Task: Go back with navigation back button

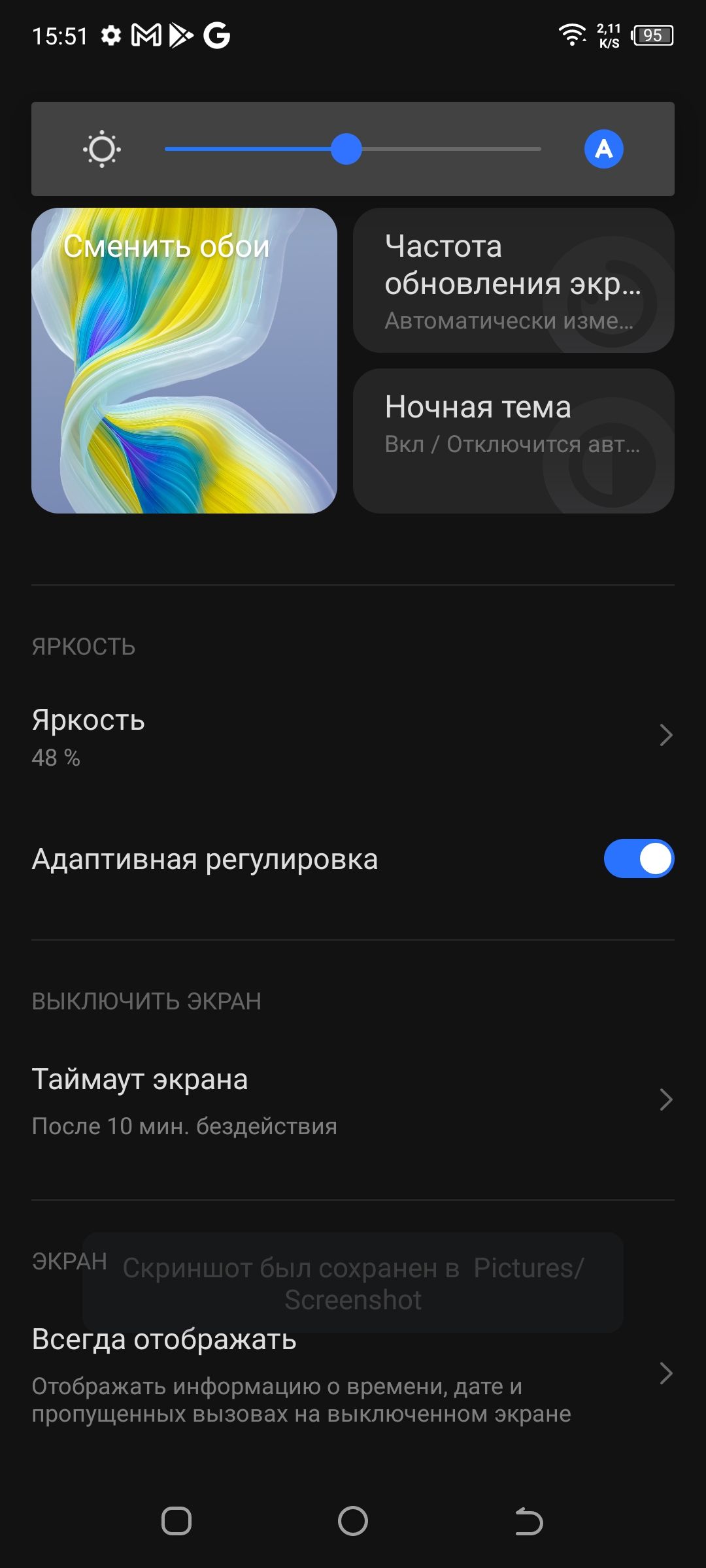Action: [529, 1521]
